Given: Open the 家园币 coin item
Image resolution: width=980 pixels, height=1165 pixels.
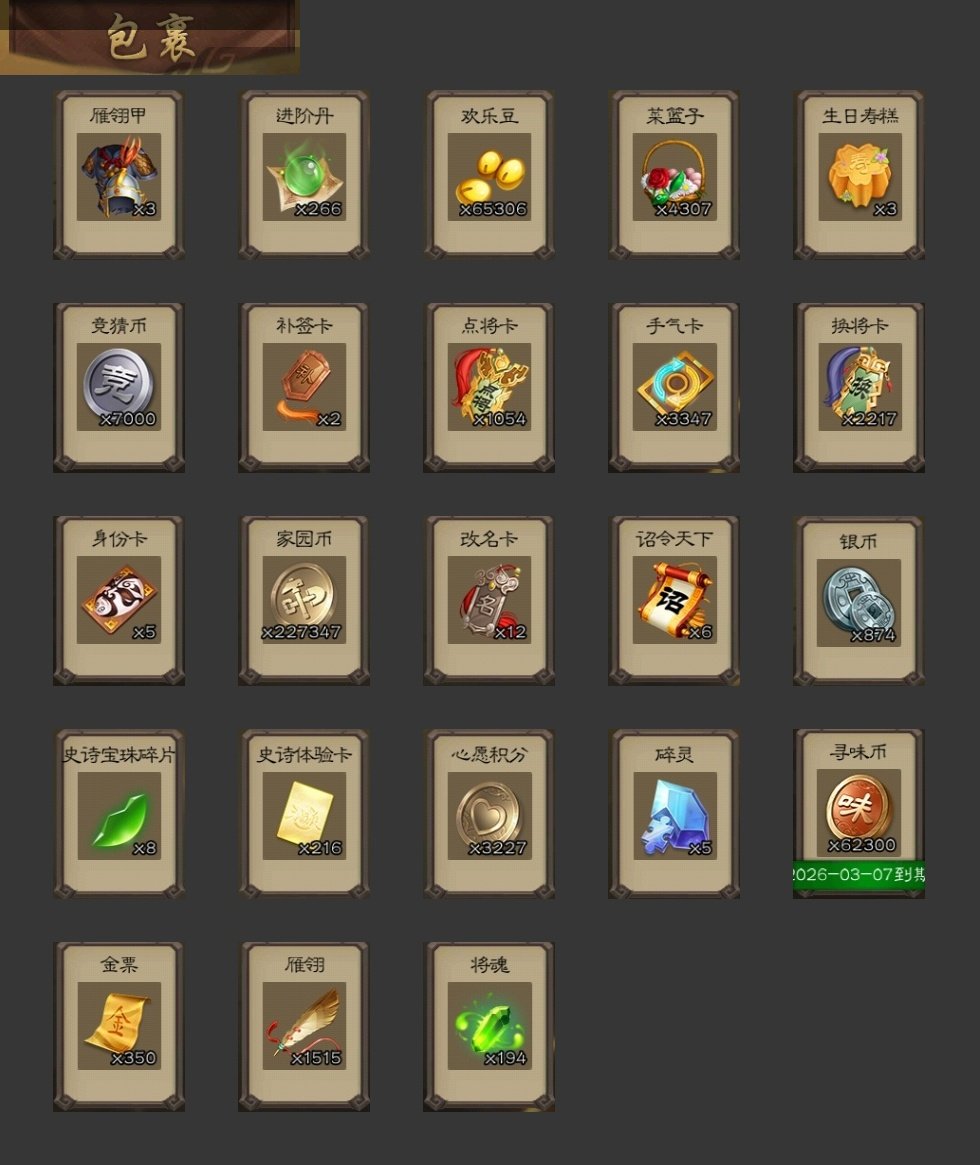Looking at the screenshot, I should (x=304, y=601).
